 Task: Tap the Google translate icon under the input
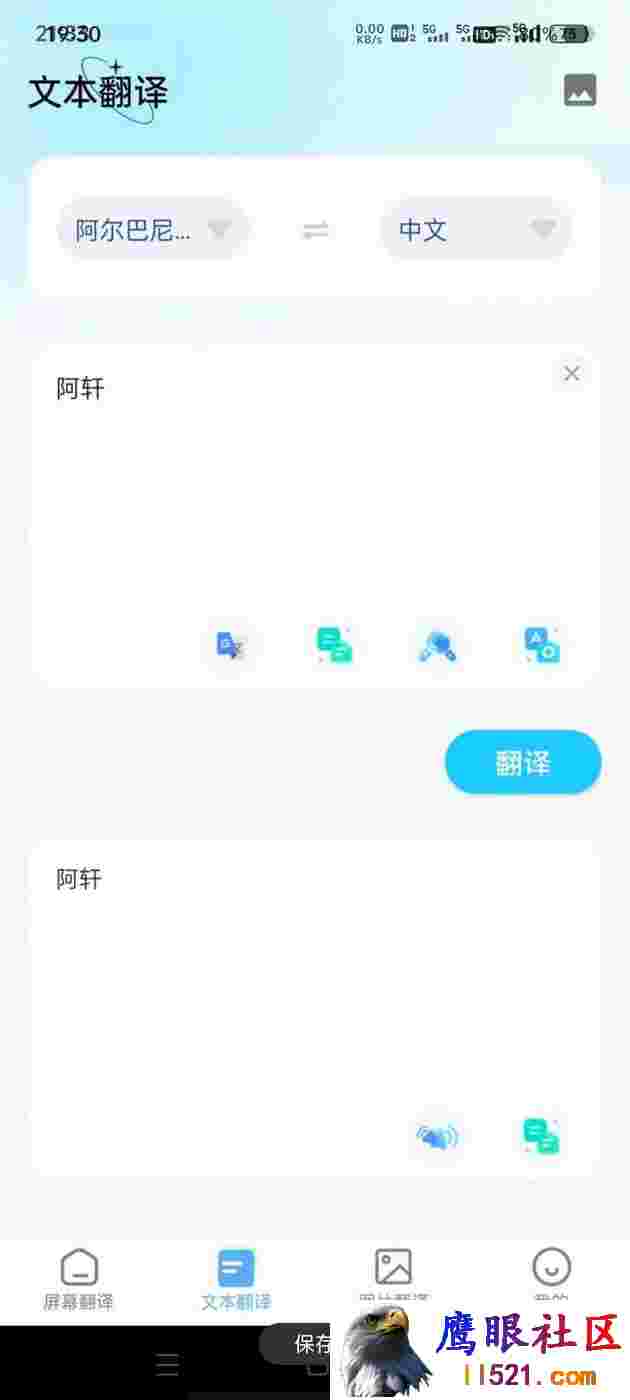pyautogui.click(x=231, y=645)
